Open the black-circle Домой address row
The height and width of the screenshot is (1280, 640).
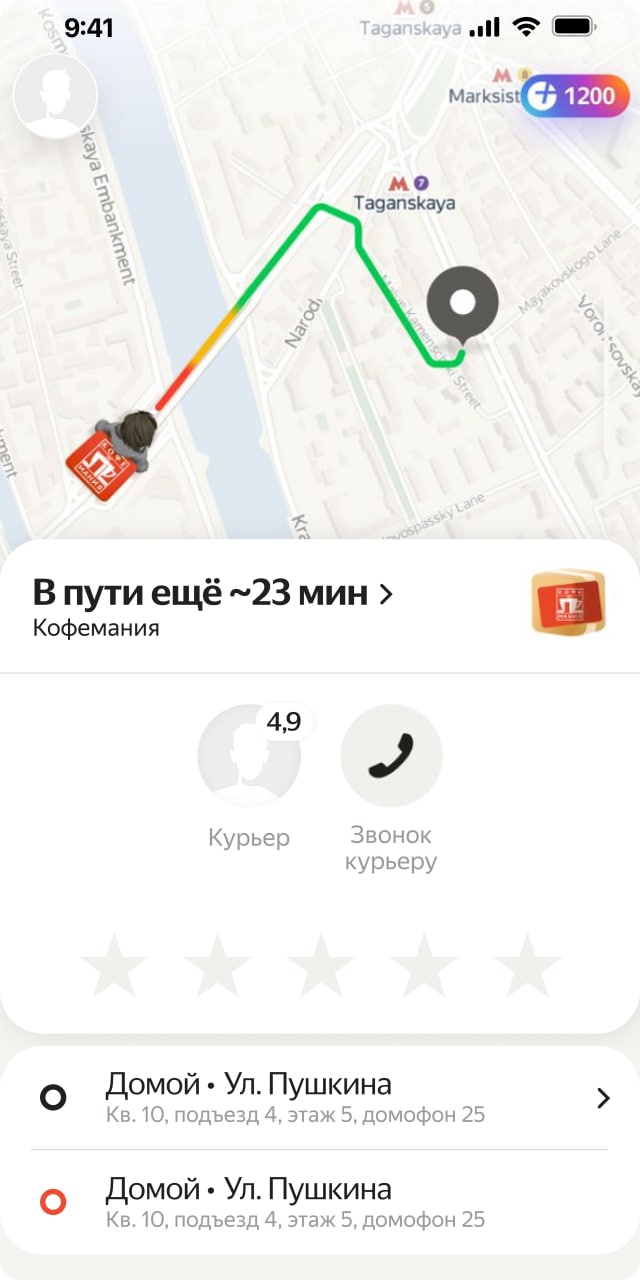tap(320, 1097)
